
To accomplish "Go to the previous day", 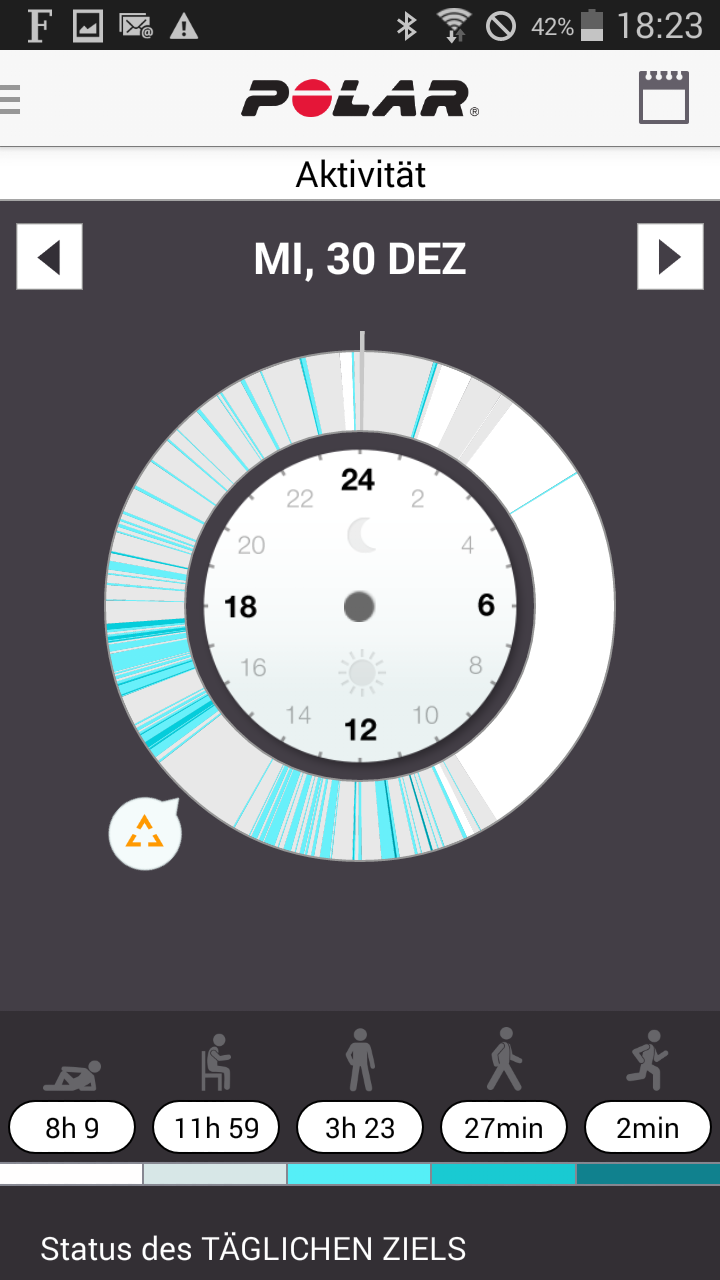I will (x=49, y=257).
